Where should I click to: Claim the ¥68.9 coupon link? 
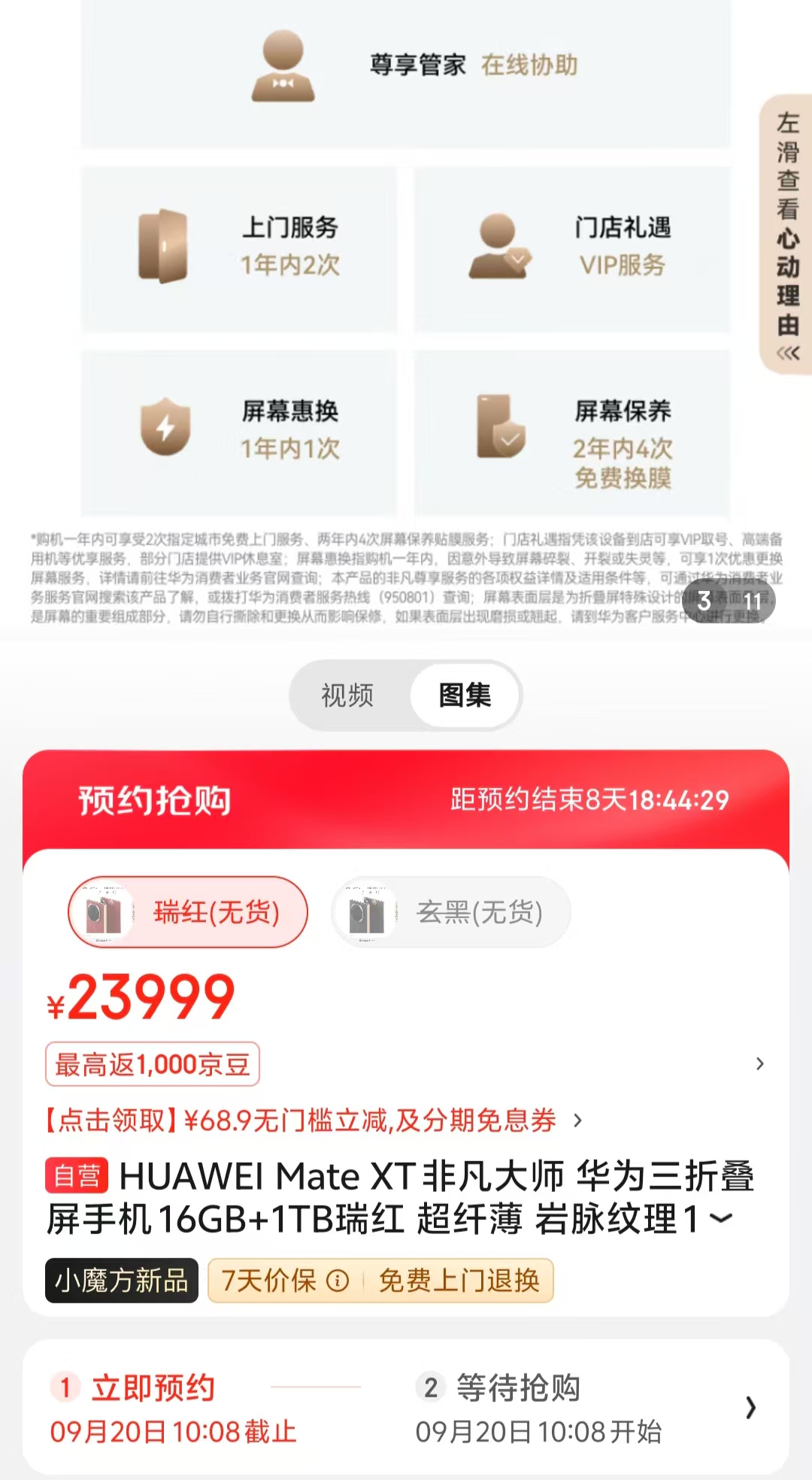tap(314, 1121)
